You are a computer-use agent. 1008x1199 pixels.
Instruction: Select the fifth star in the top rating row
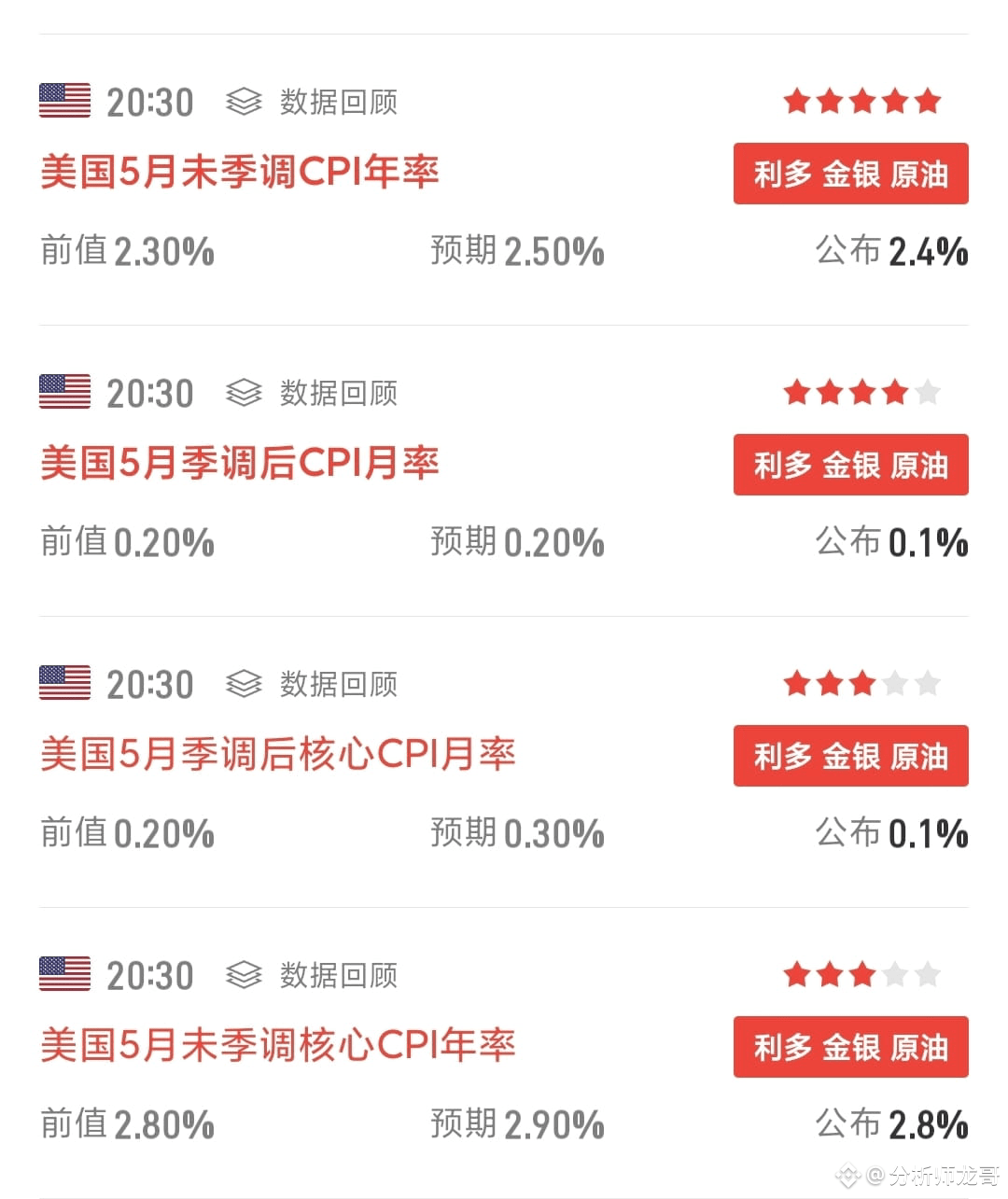tap(927, 101)
